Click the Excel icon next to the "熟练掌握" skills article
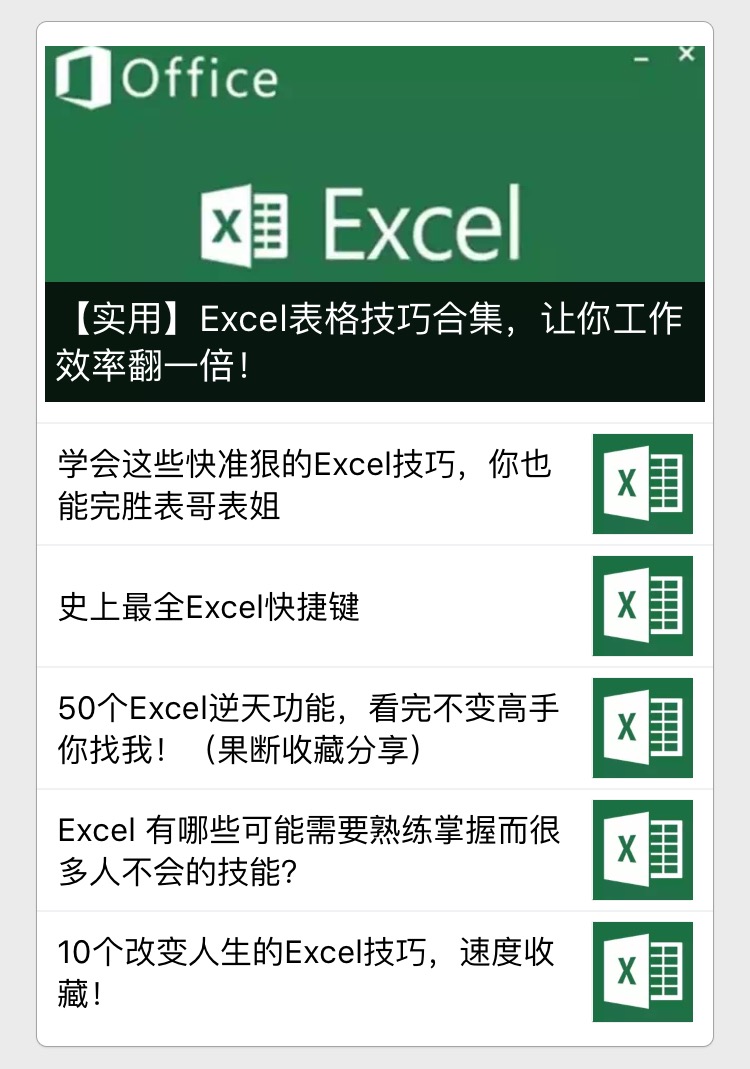Image resolution: width=750 pixels, height=1069 pixels. pyautogui.click(x=642, y=850)
